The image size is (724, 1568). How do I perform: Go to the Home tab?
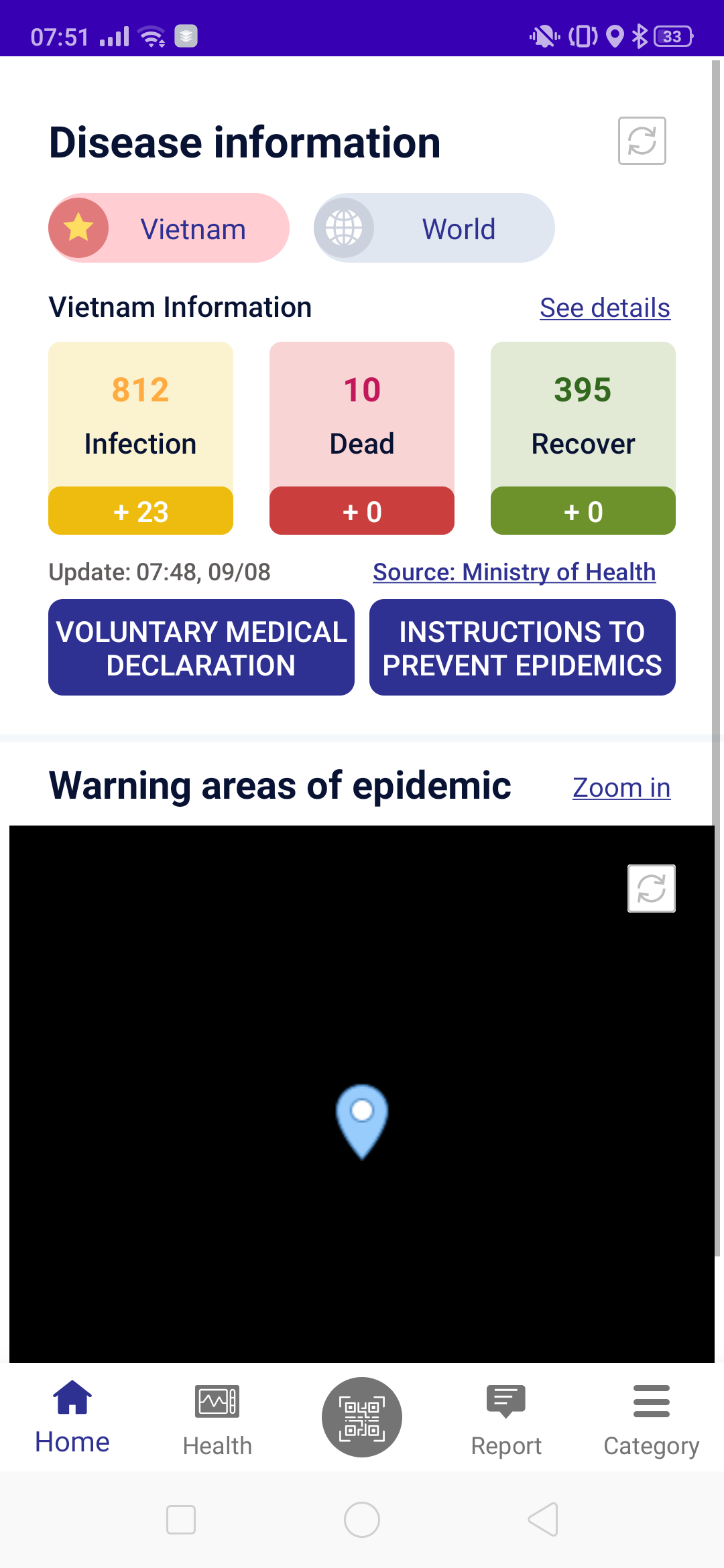pos(72,1417)
